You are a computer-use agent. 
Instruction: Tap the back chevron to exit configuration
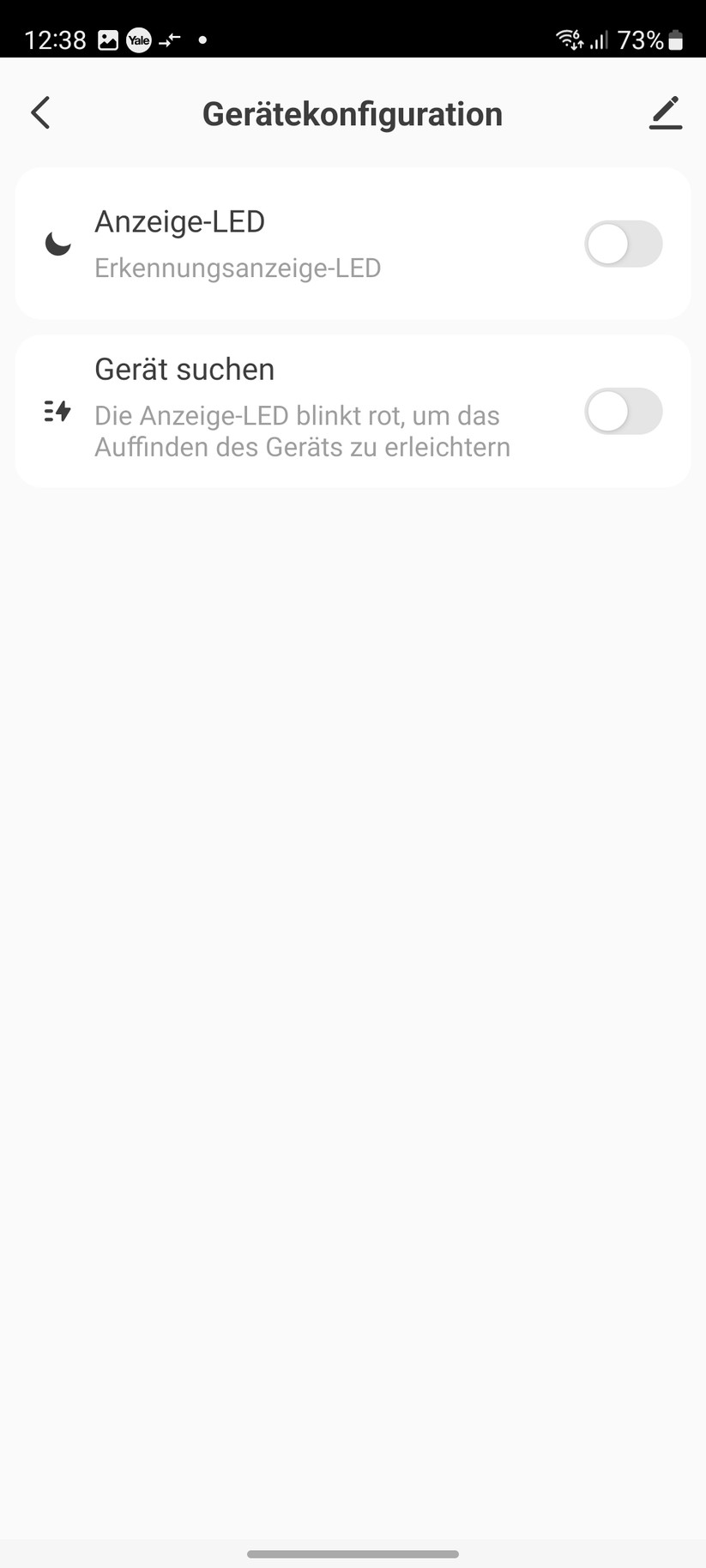[39, 112]
